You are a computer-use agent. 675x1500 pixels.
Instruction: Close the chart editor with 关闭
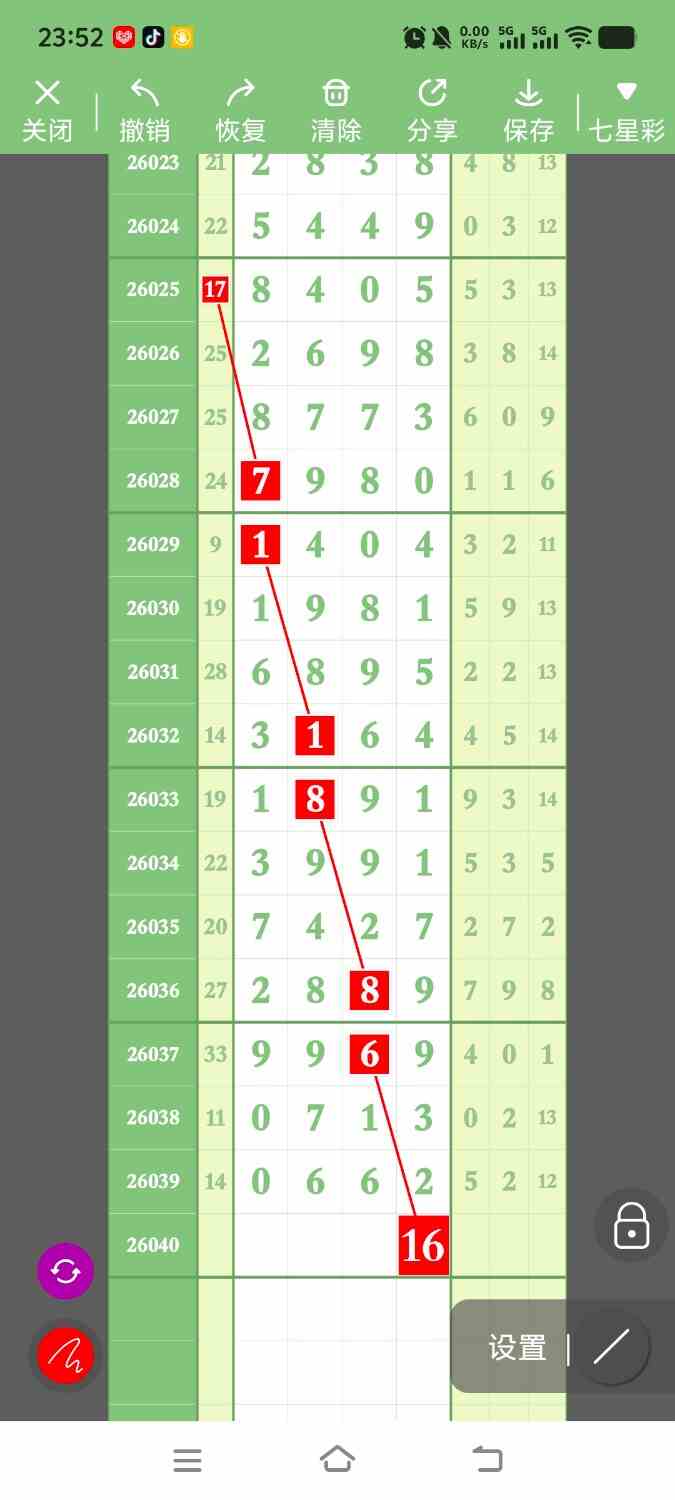47,110
